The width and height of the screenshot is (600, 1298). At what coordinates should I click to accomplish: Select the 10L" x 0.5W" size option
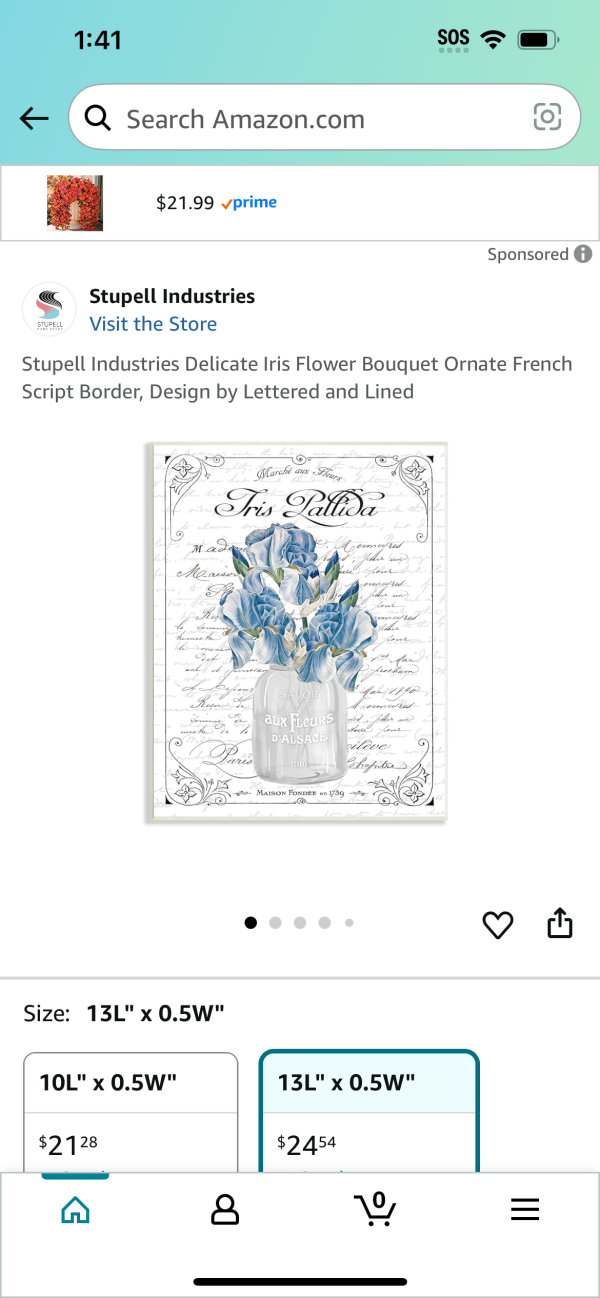(x=131, y=1110)
